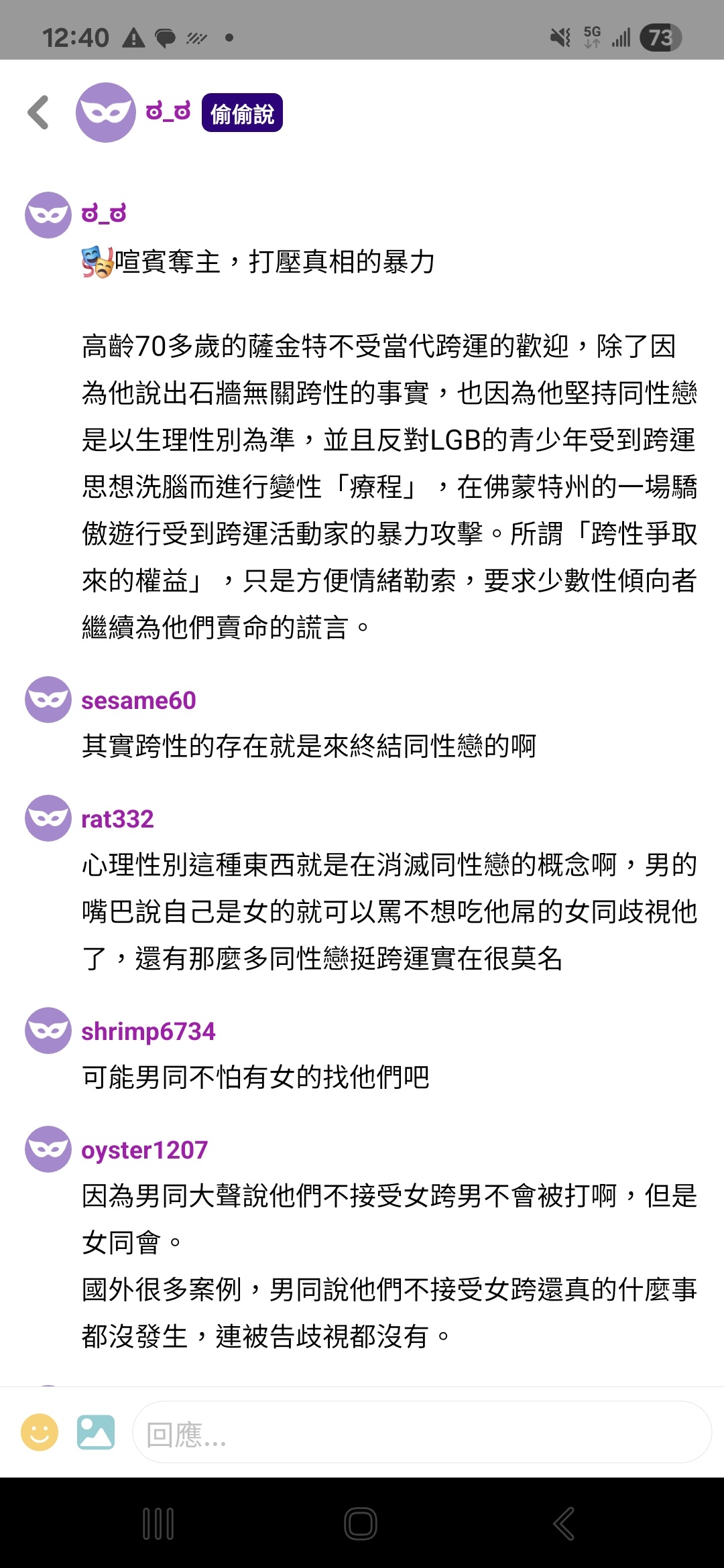Open recent apps from the navigation bar
The image size is (724, 1568).
[158, 1524]
